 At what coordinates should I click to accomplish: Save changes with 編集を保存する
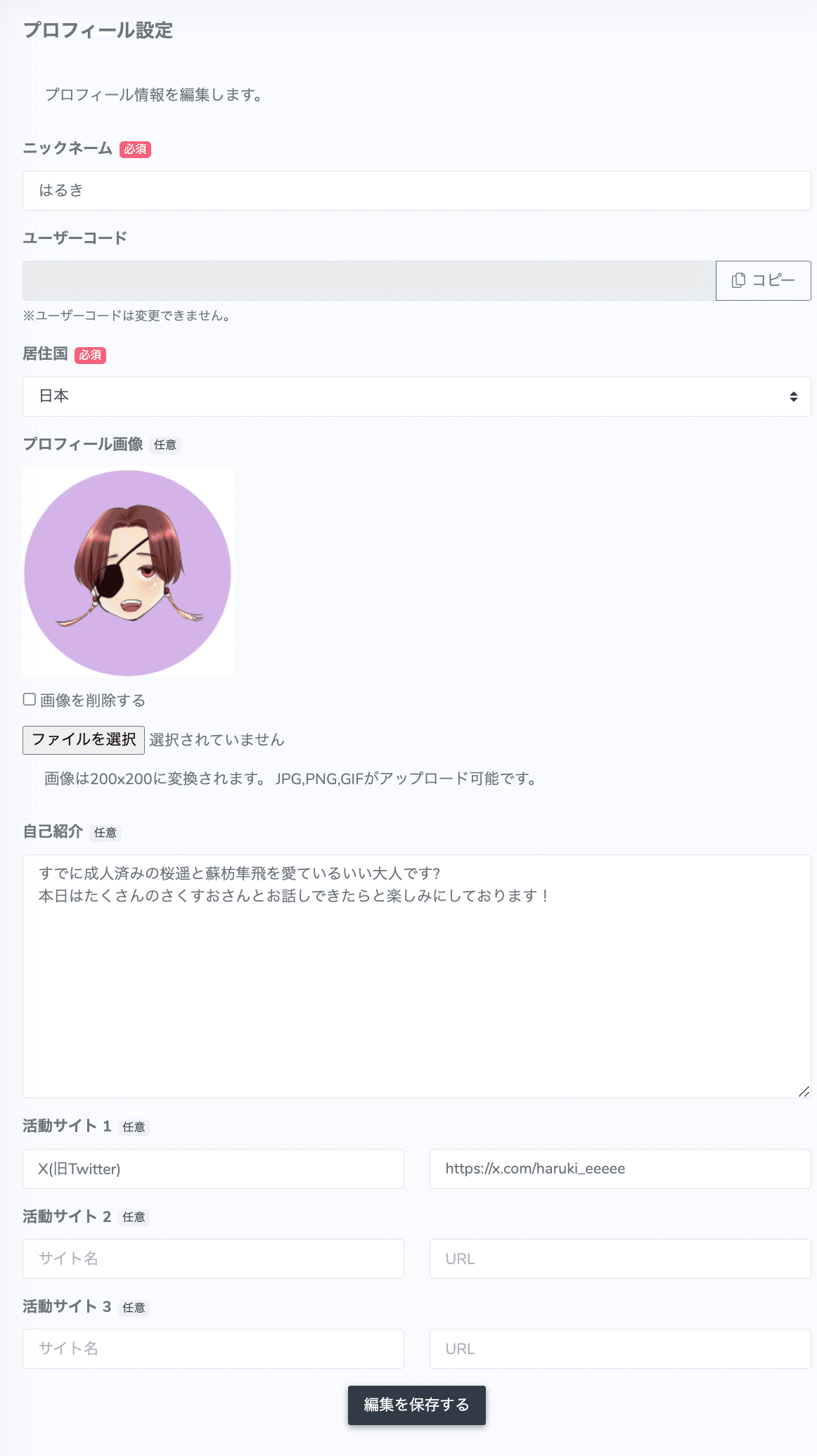(x=416, y=1405)
